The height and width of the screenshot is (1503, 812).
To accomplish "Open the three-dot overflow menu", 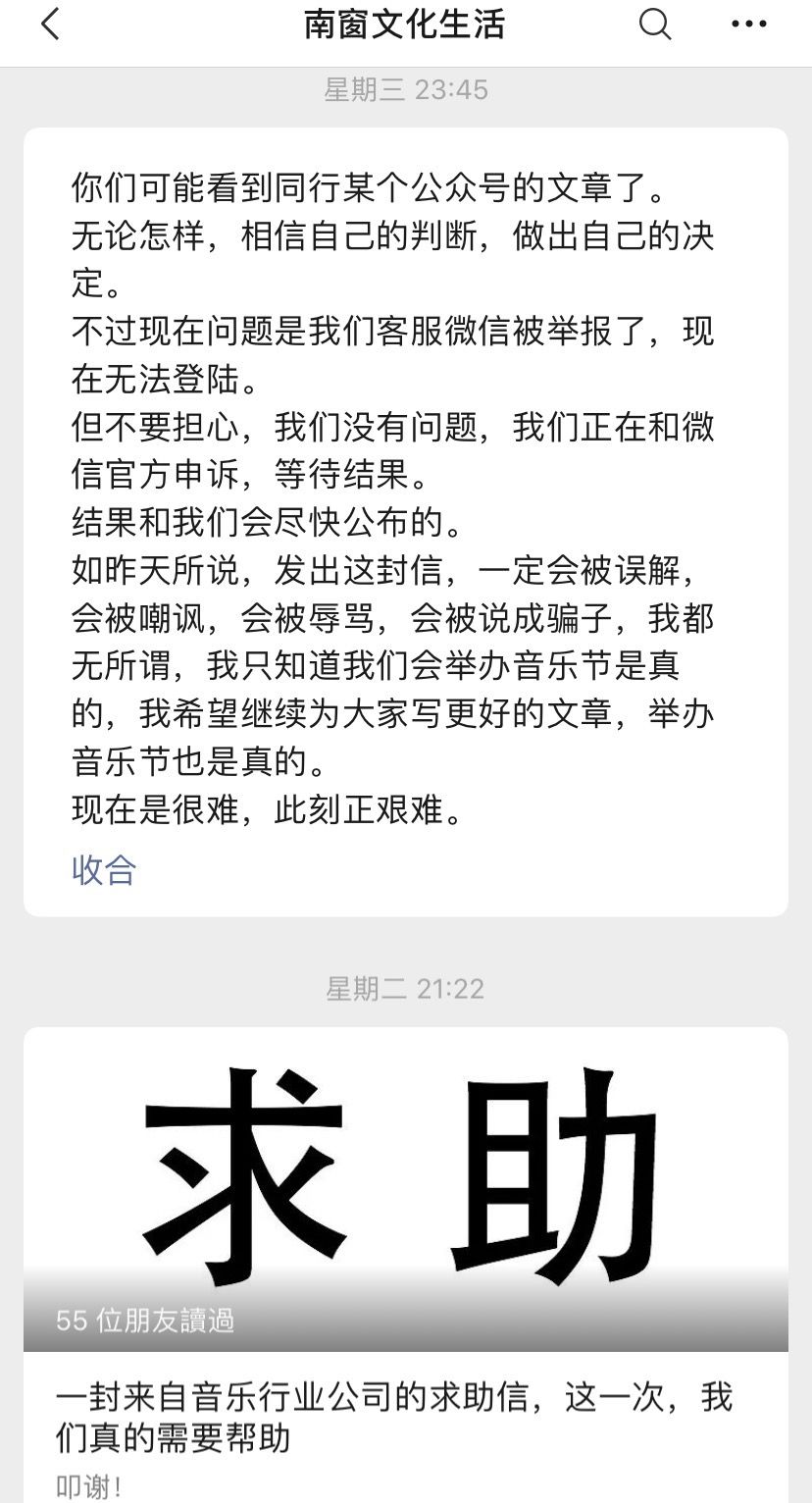I will [749, 25].
